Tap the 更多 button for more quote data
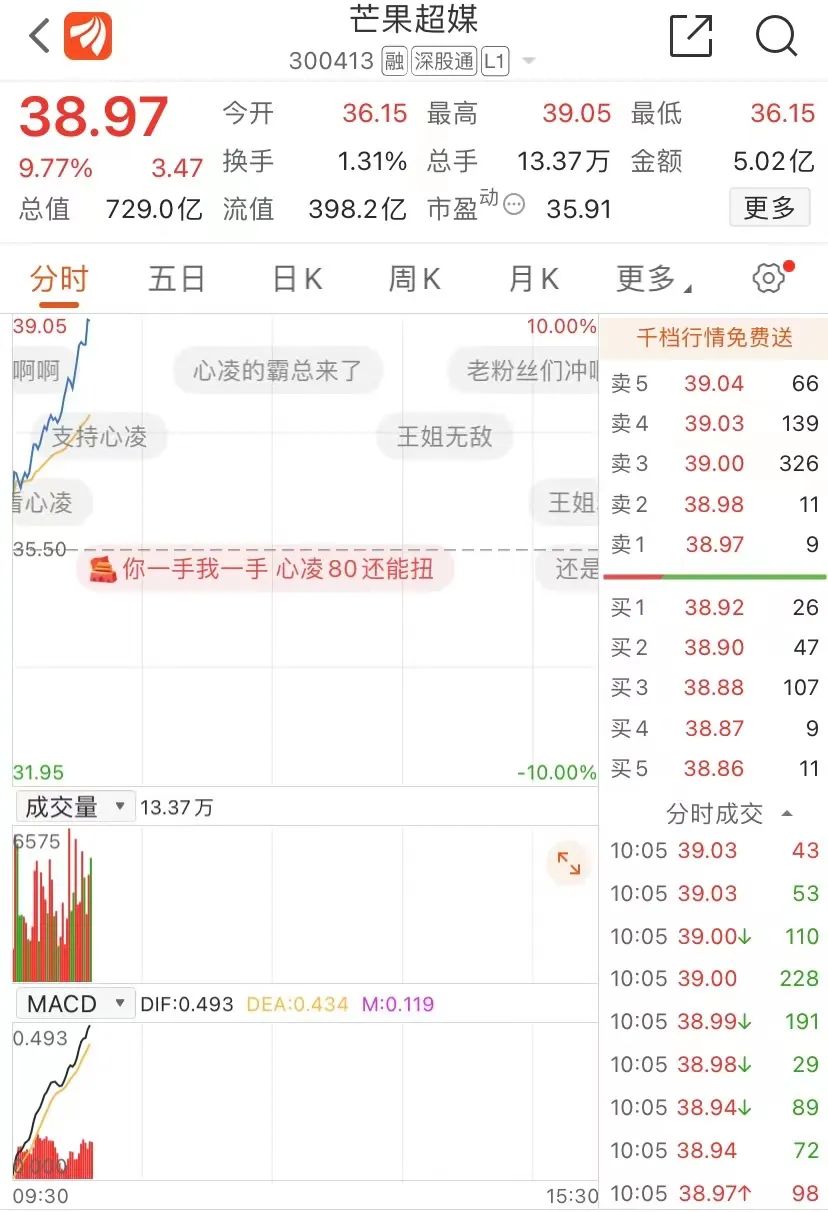This screenshot has width=828, height=1212. click(x=769, y=208)
